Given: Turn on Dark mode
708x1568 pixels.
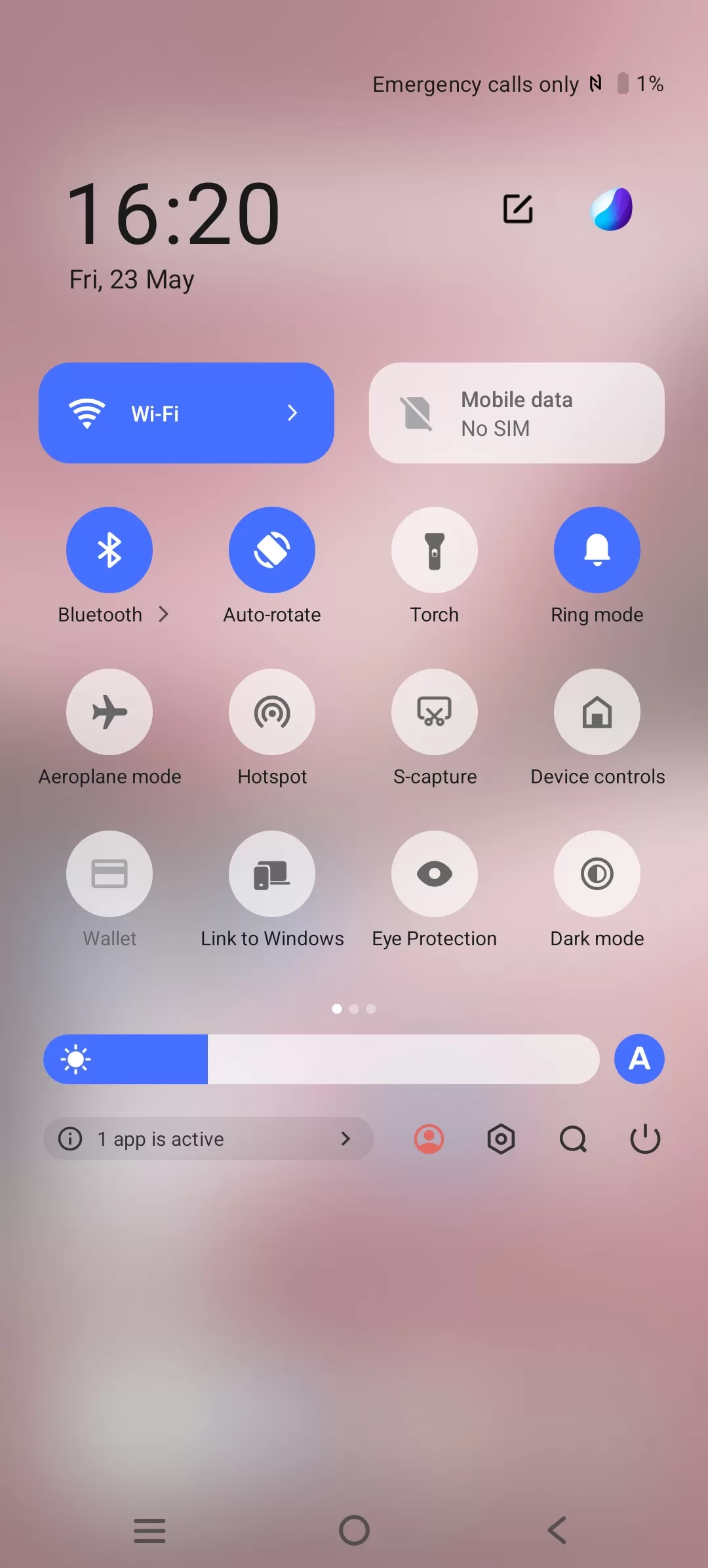Looking at the screenshot, I should click(x=597, y=874).
